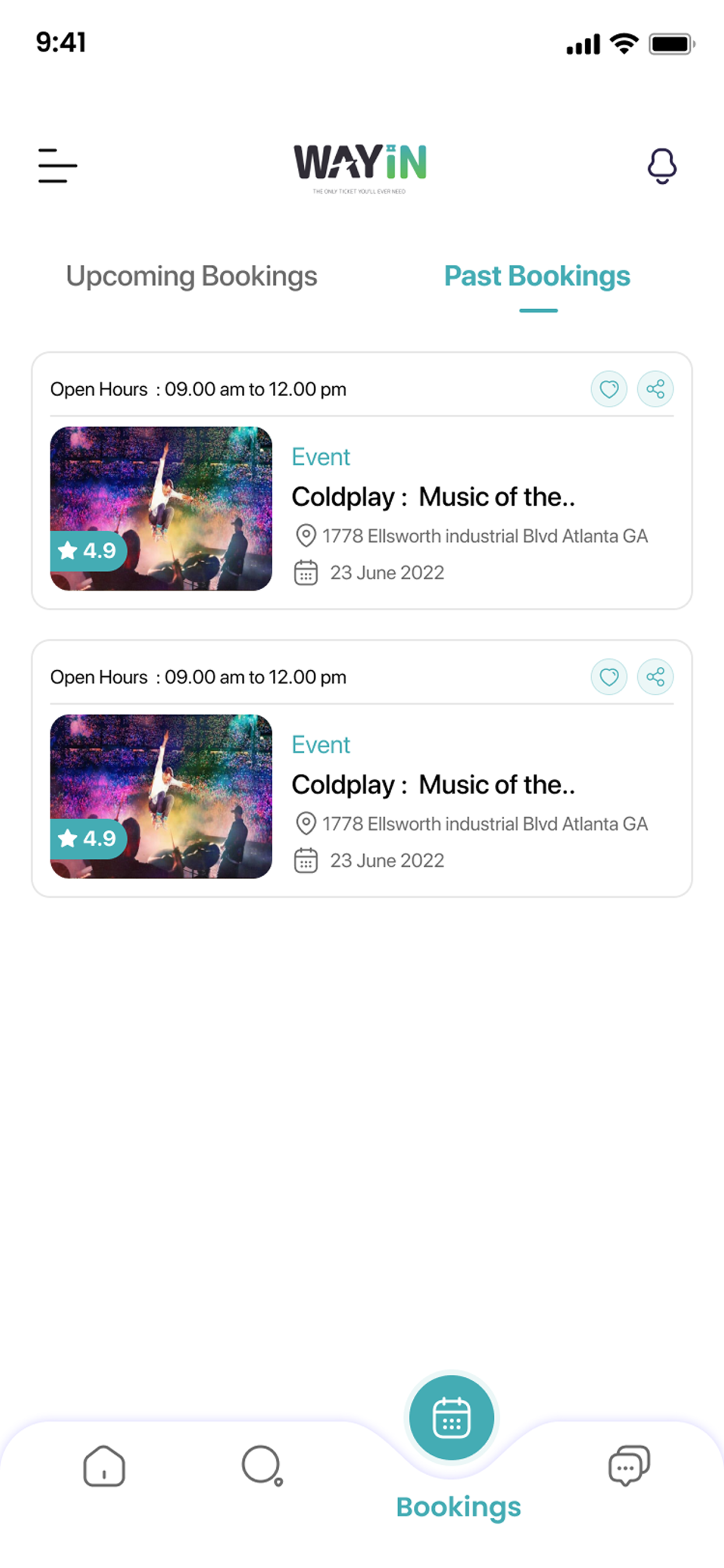Select the Past Bookings tab
The image size is (724, 1568).
pos(537,276)
